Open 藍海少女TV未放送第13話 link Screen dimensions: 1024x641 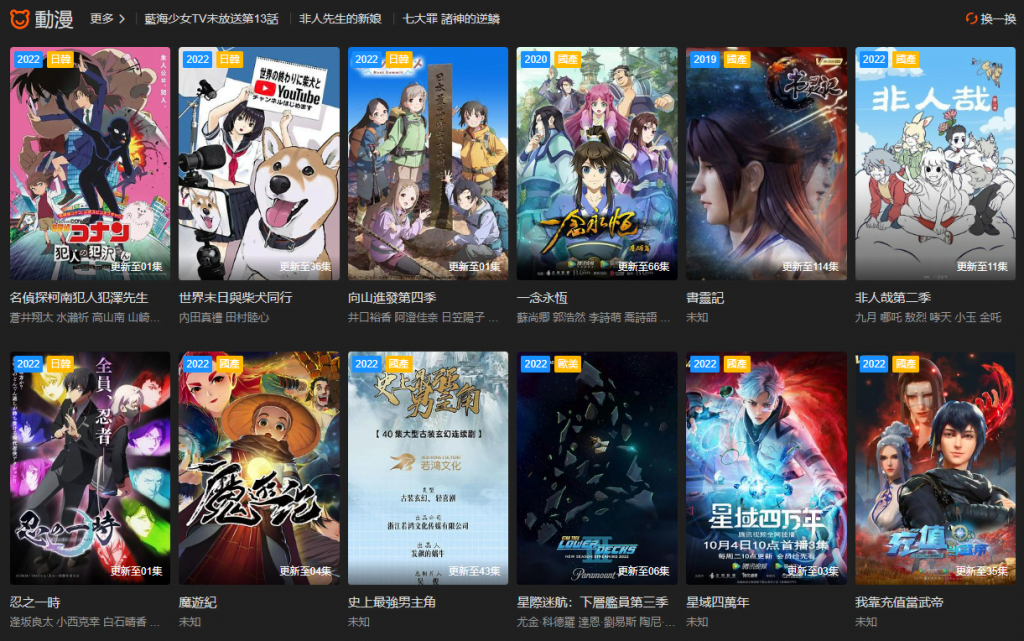(210, 18)
